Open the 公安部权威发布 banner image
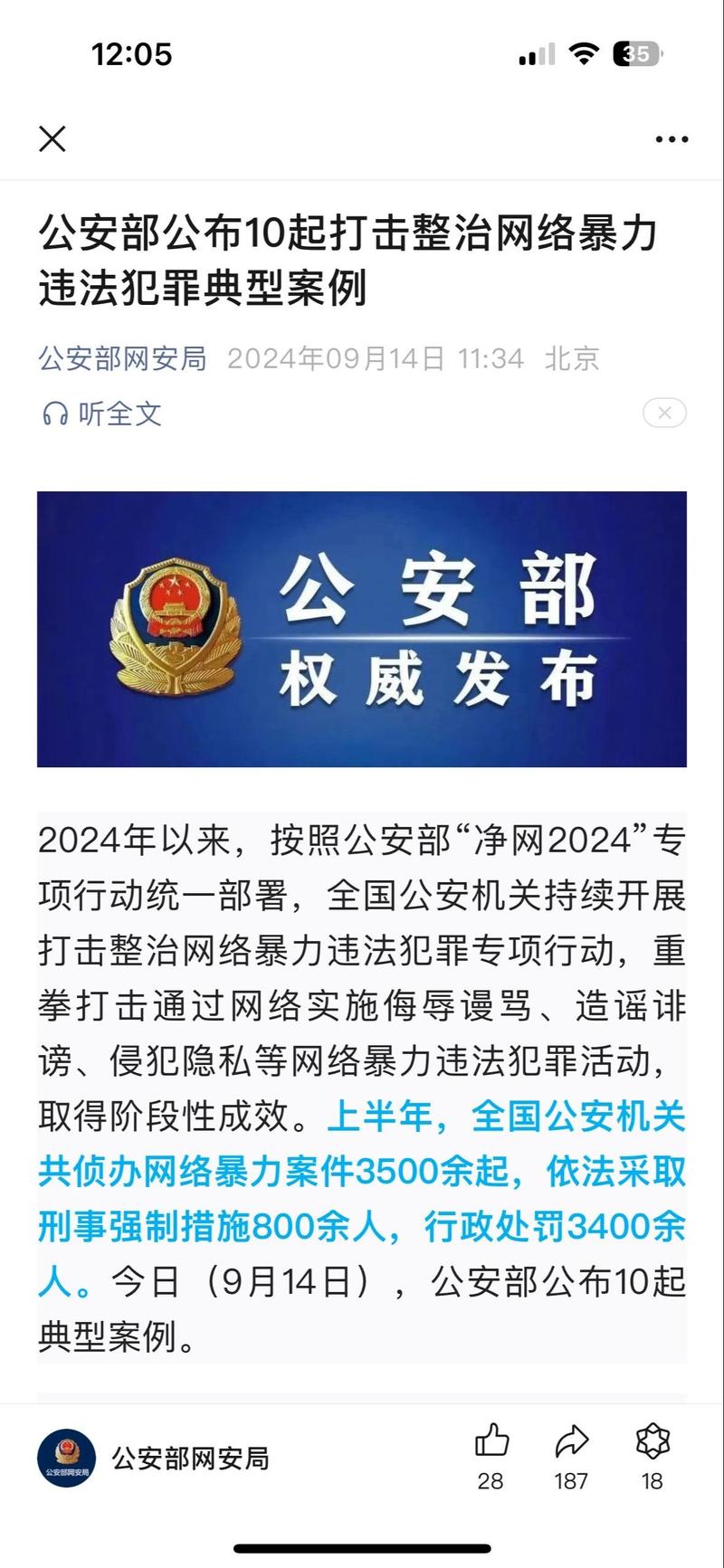Screen dimensions: 724x1568 (362, 629)
